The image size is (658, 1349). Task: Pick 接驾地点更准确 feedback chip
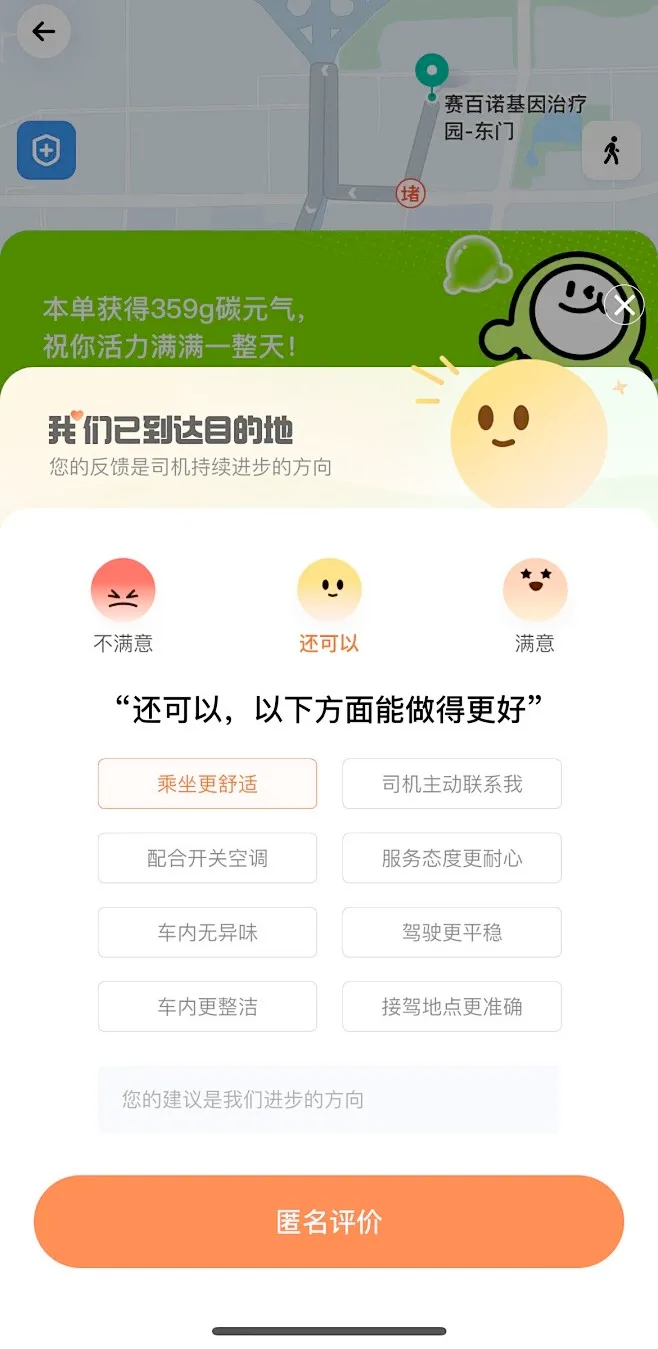pos(452,1006)
